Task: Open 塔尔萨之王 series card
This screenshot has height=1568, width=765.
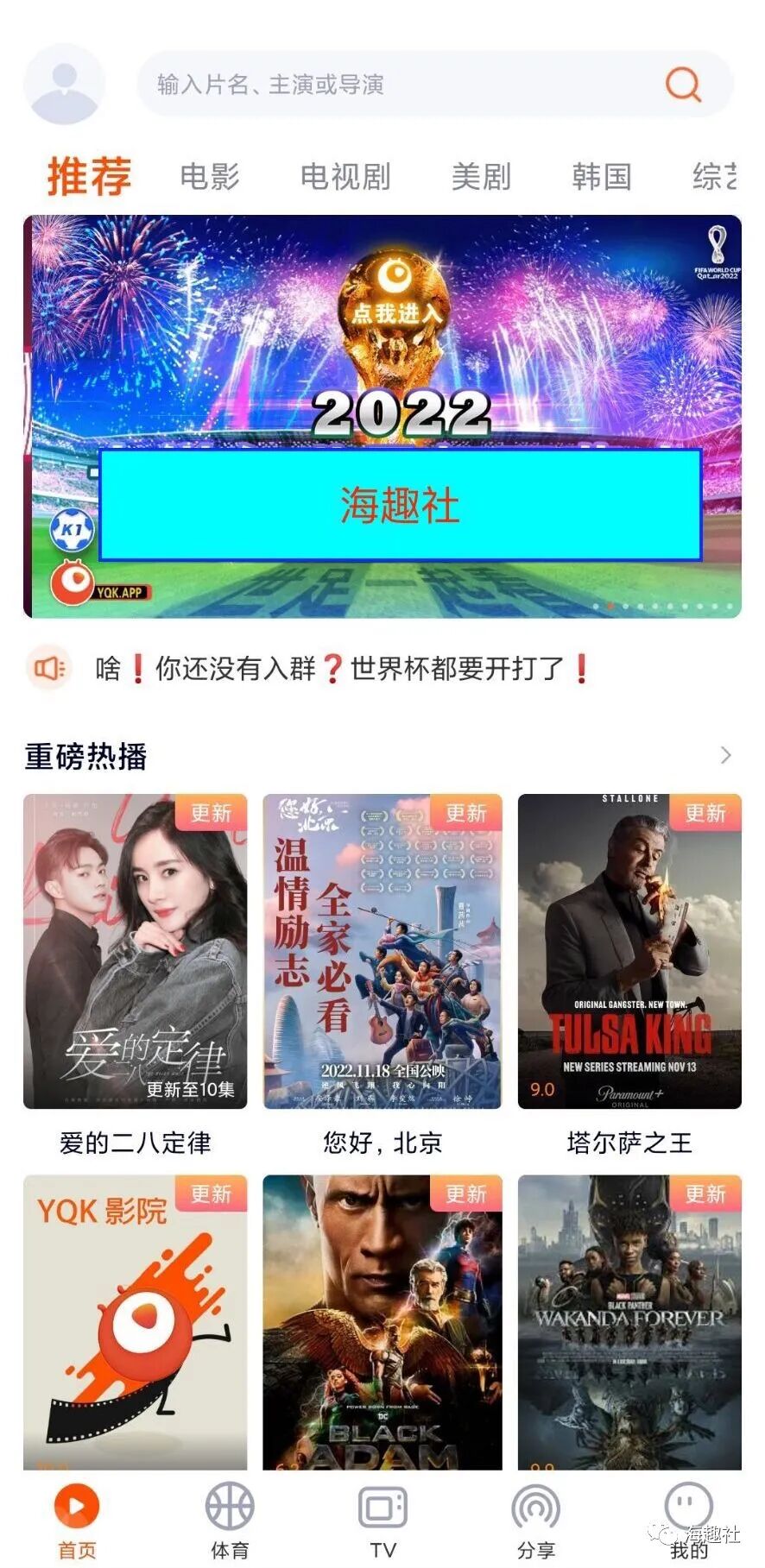Action: click(629, 950)
